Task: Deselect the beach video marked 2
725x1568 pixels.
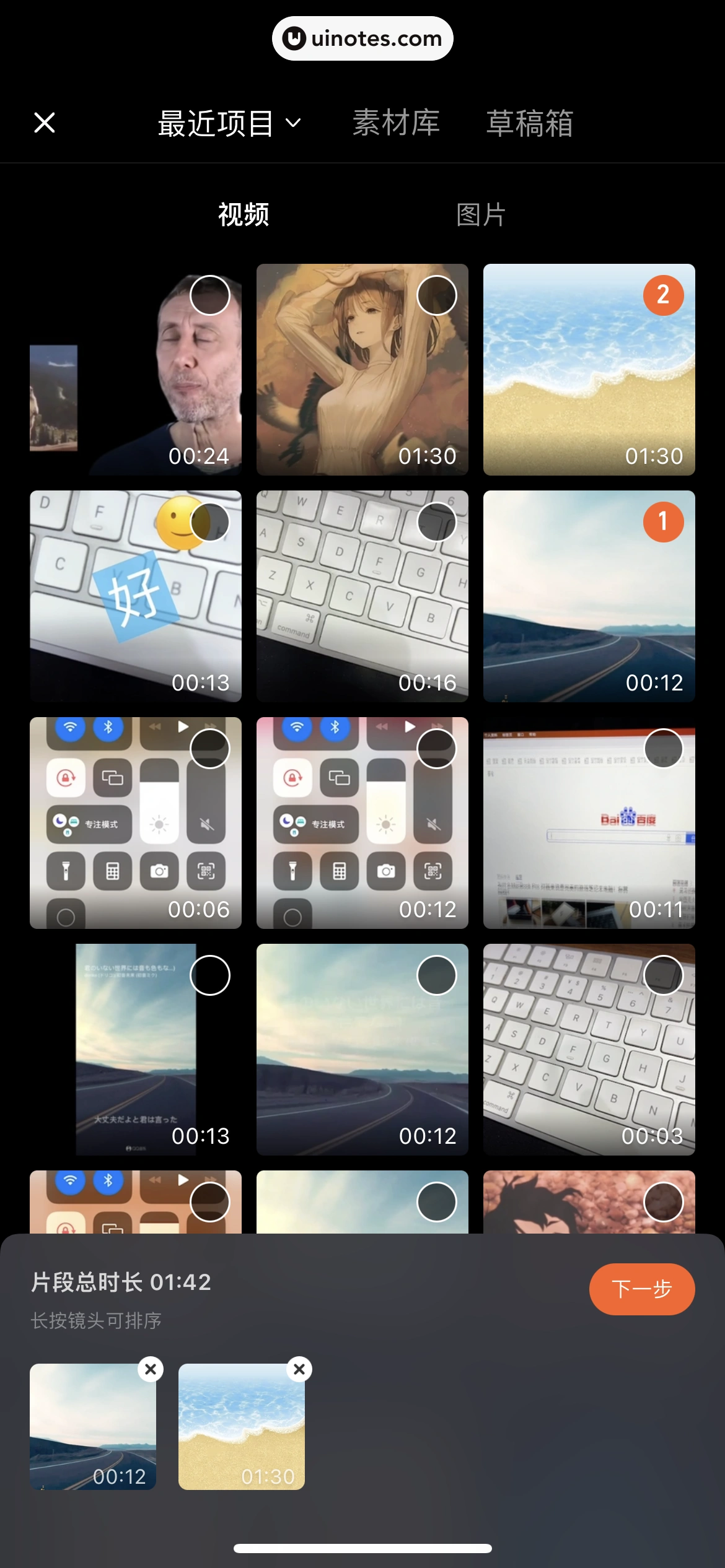Action: point(663,295)
